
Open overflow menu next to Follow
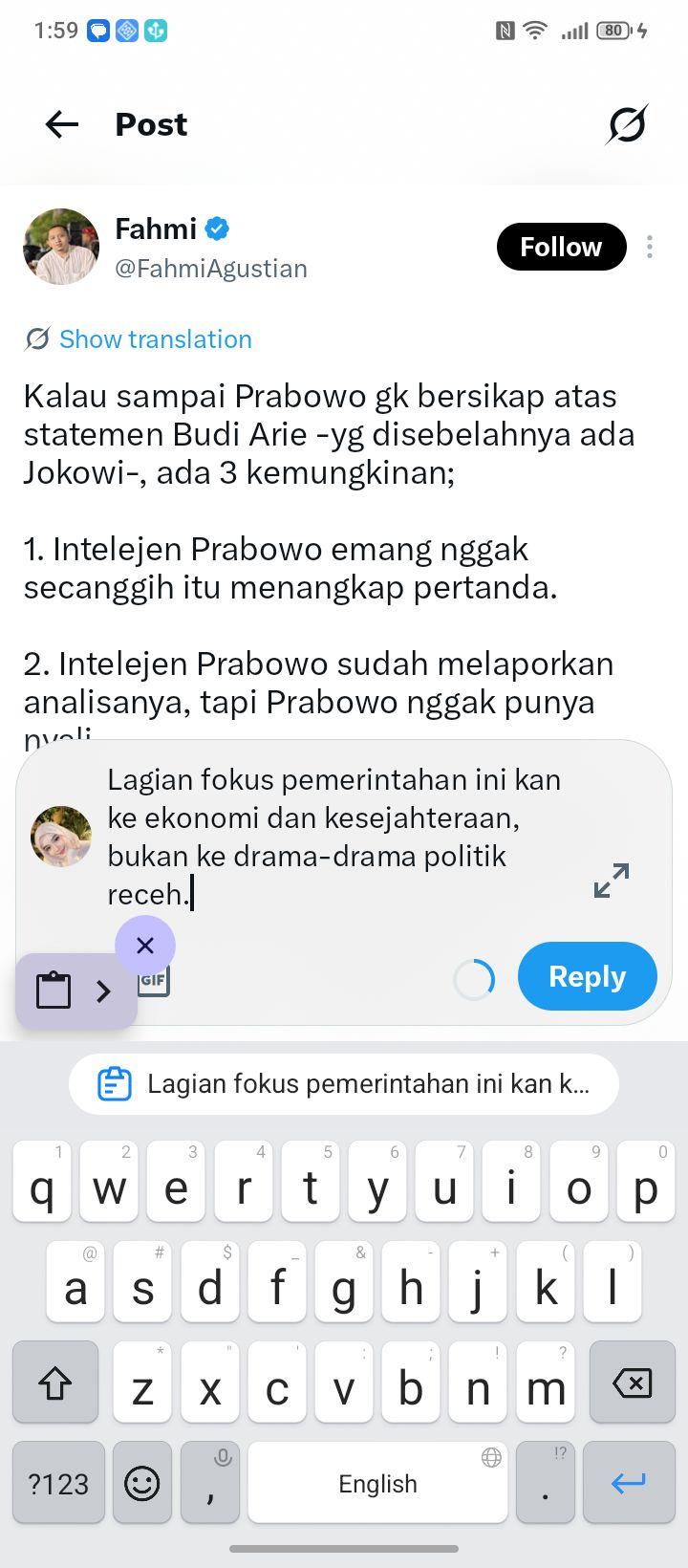pos(650,247)
